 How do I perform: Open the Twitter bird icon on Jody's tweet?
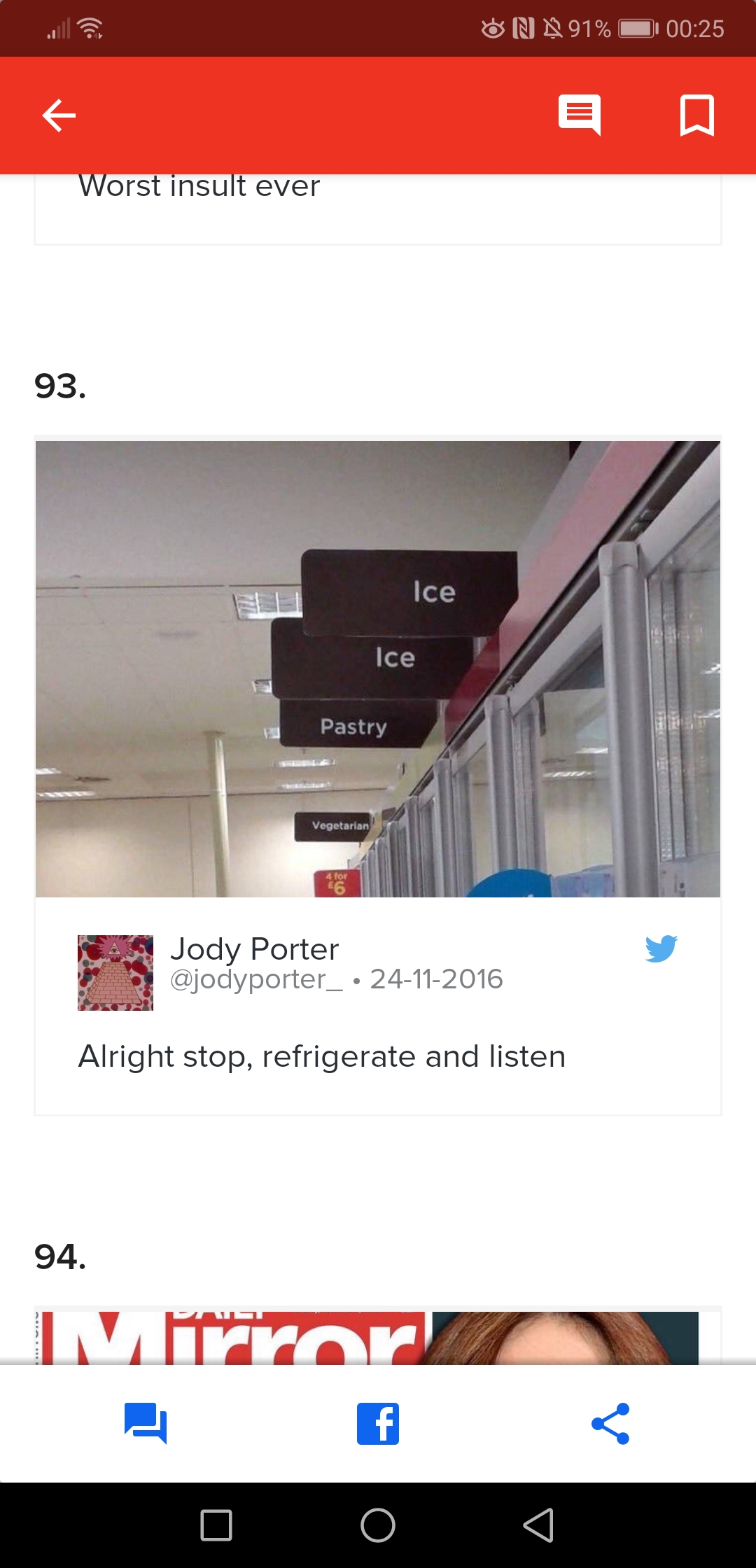click(661, 948)
